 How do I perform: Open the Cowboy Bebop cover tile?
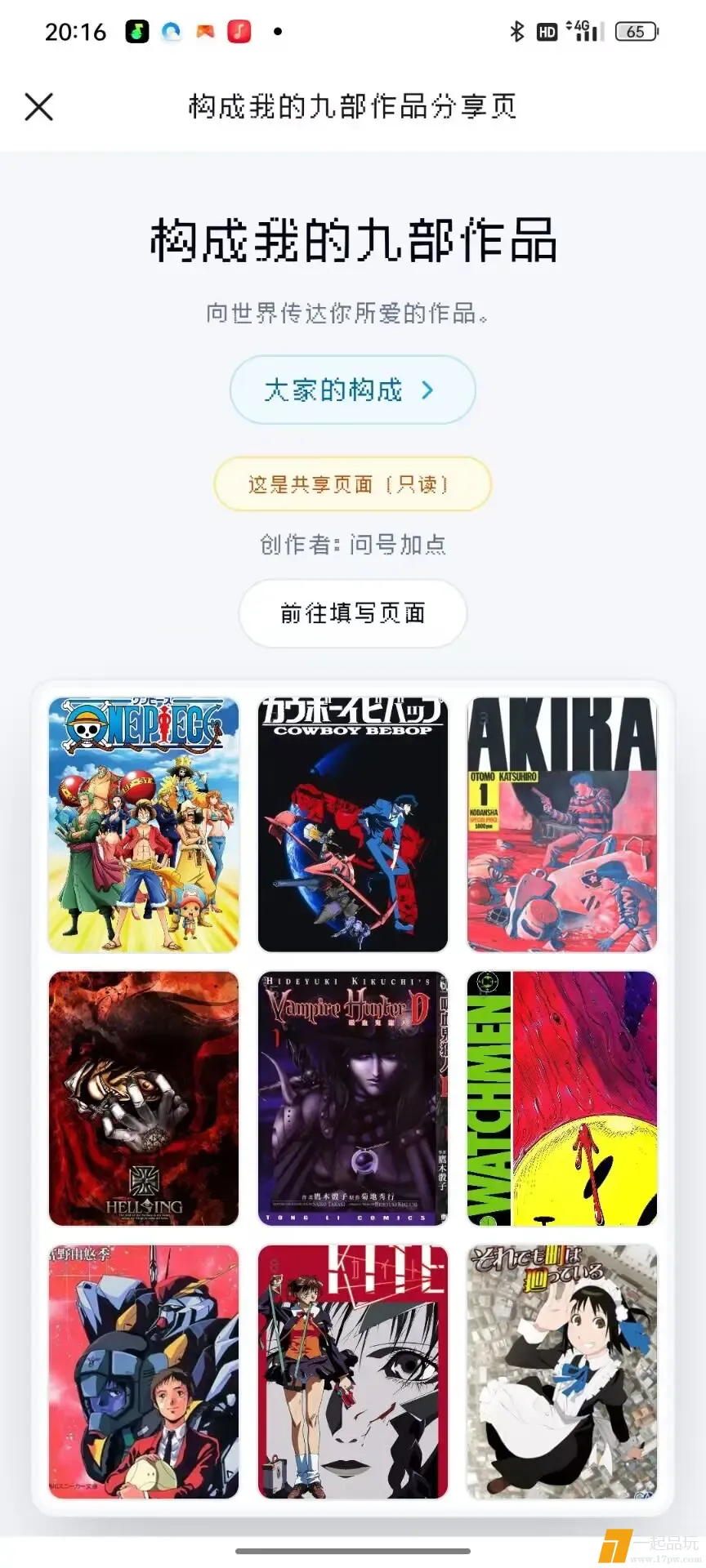click(x=353, y=825)
